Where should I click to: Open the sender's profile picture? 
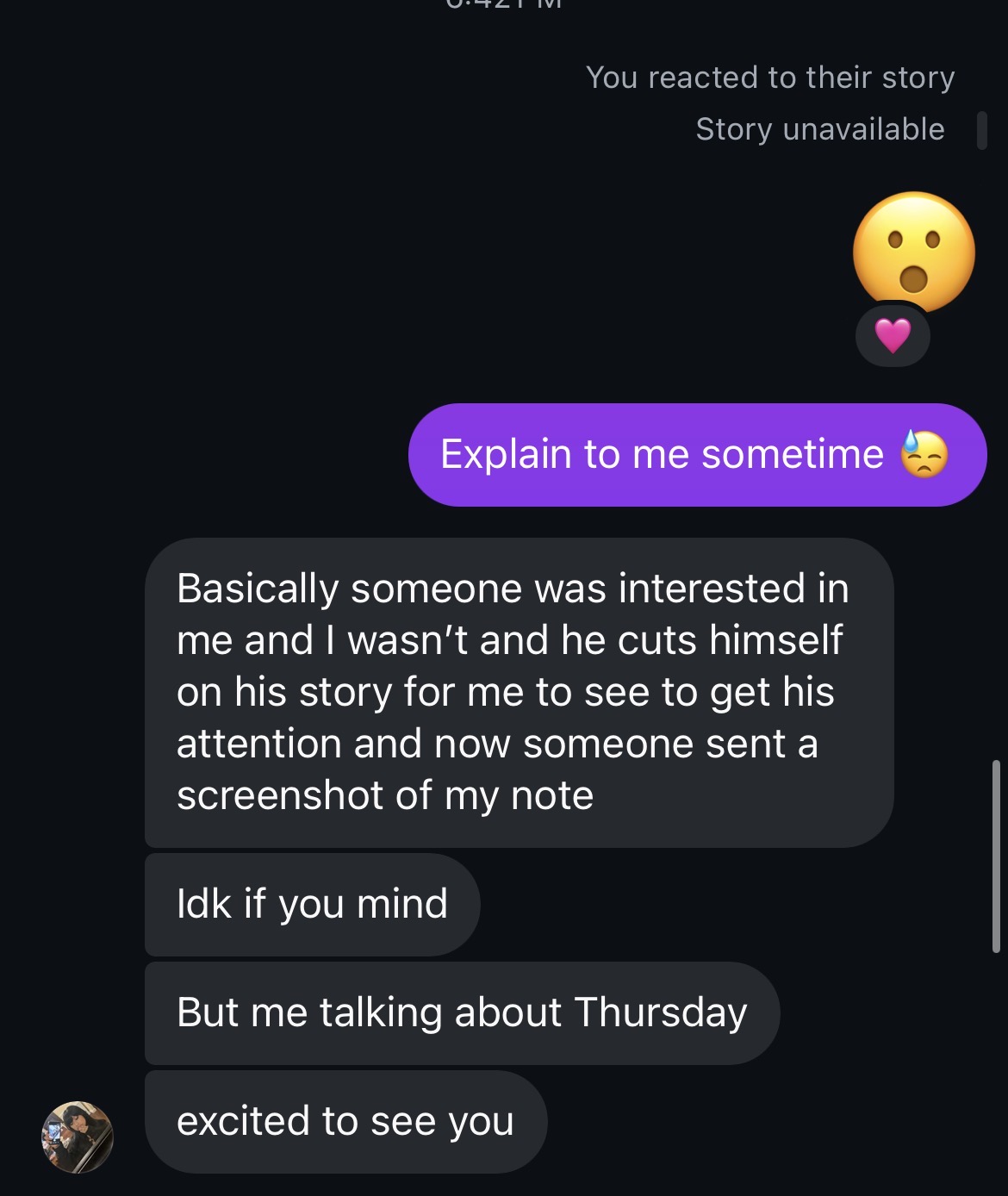pyautogui.click(x=78, y=1137)
